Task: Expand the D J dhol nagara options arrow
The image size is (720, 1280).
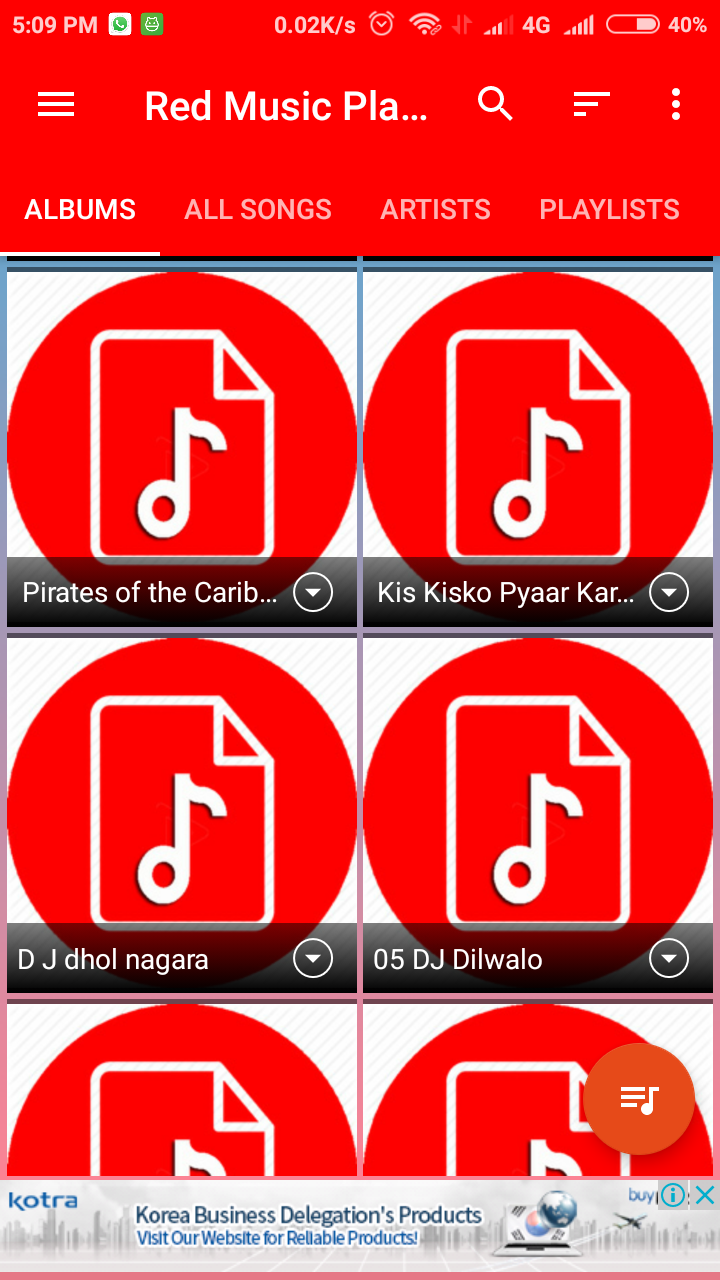Action: click(x=312, y=958)
